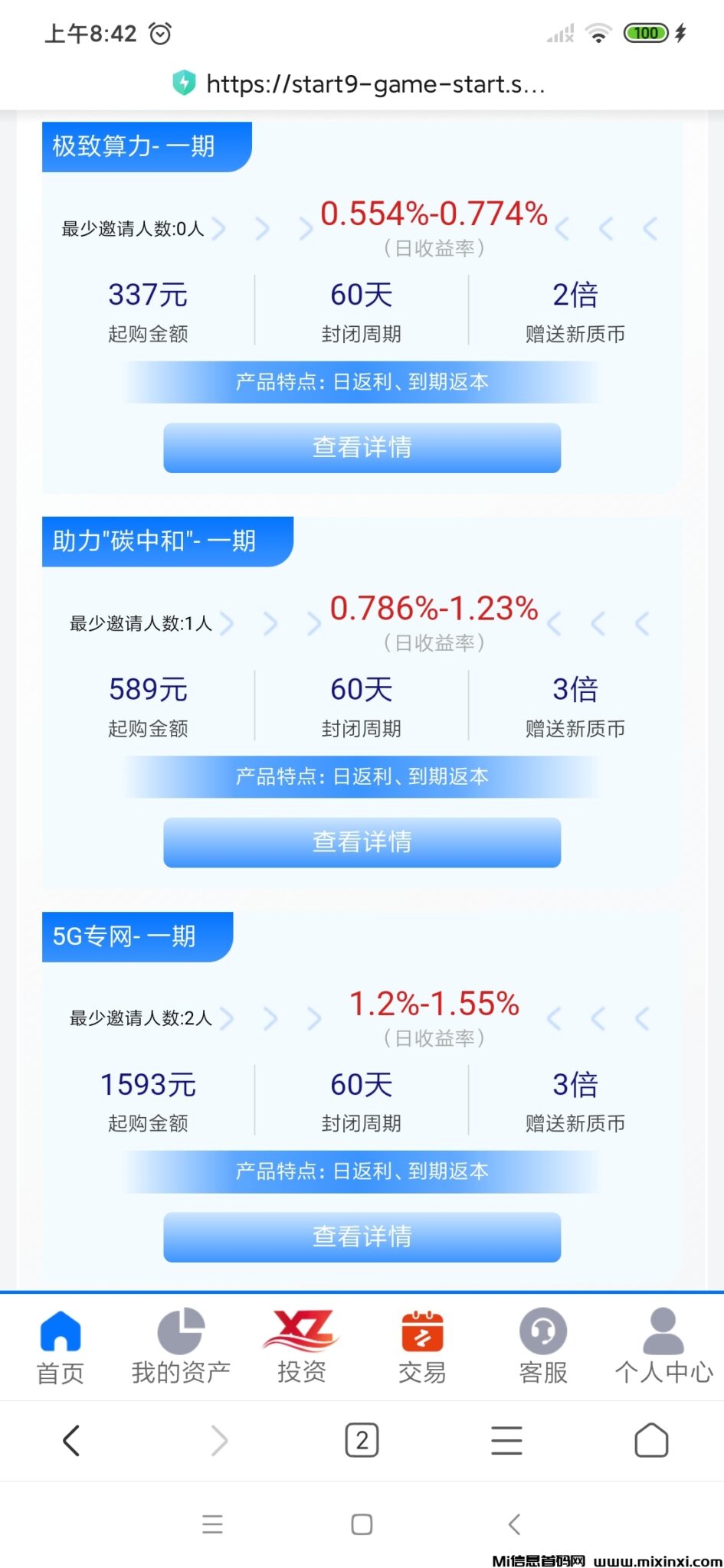Open 查看详情 for 助力"碳中和"-一期

pyautogui.click(x=362, y=842)
